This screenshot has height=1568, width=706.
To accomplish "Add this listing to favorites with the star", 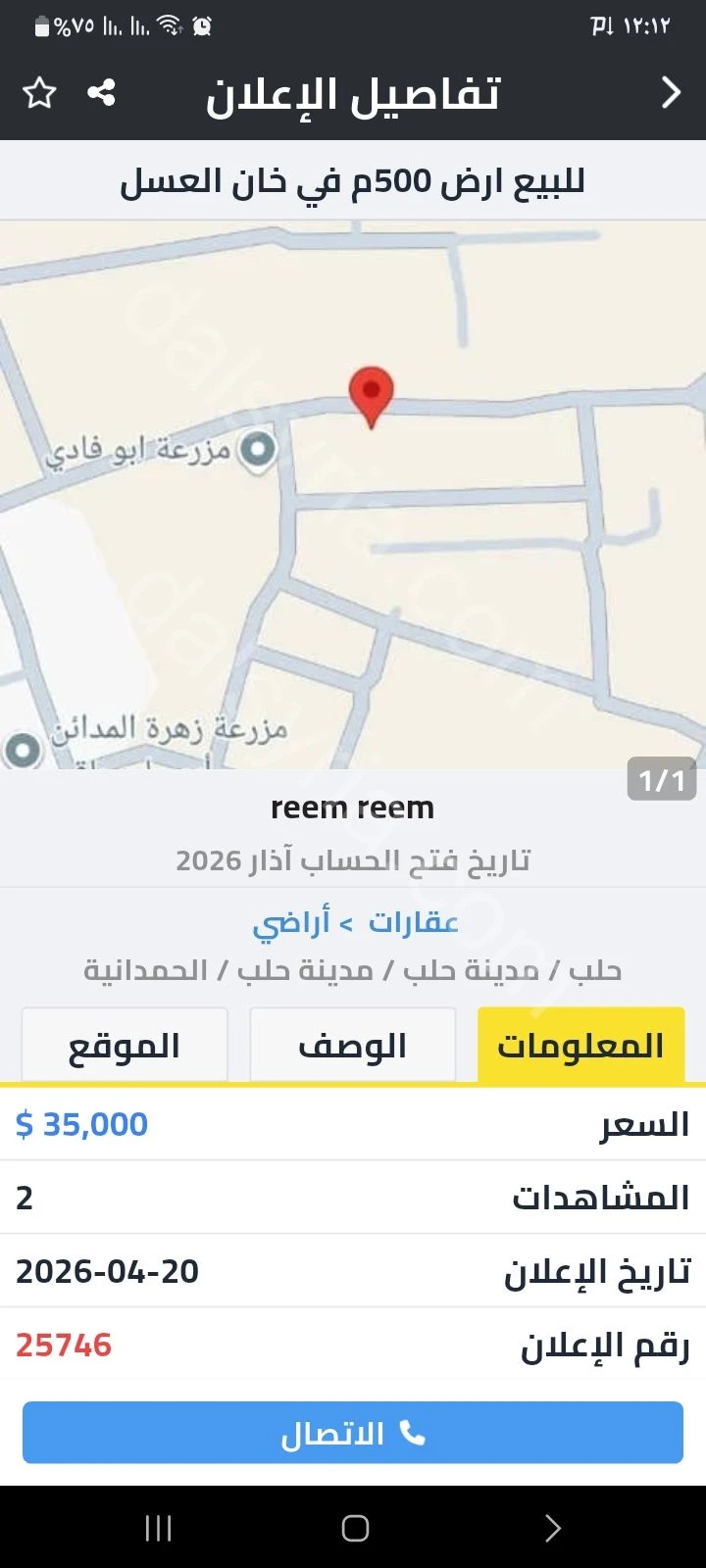I will tap(39, 94).
